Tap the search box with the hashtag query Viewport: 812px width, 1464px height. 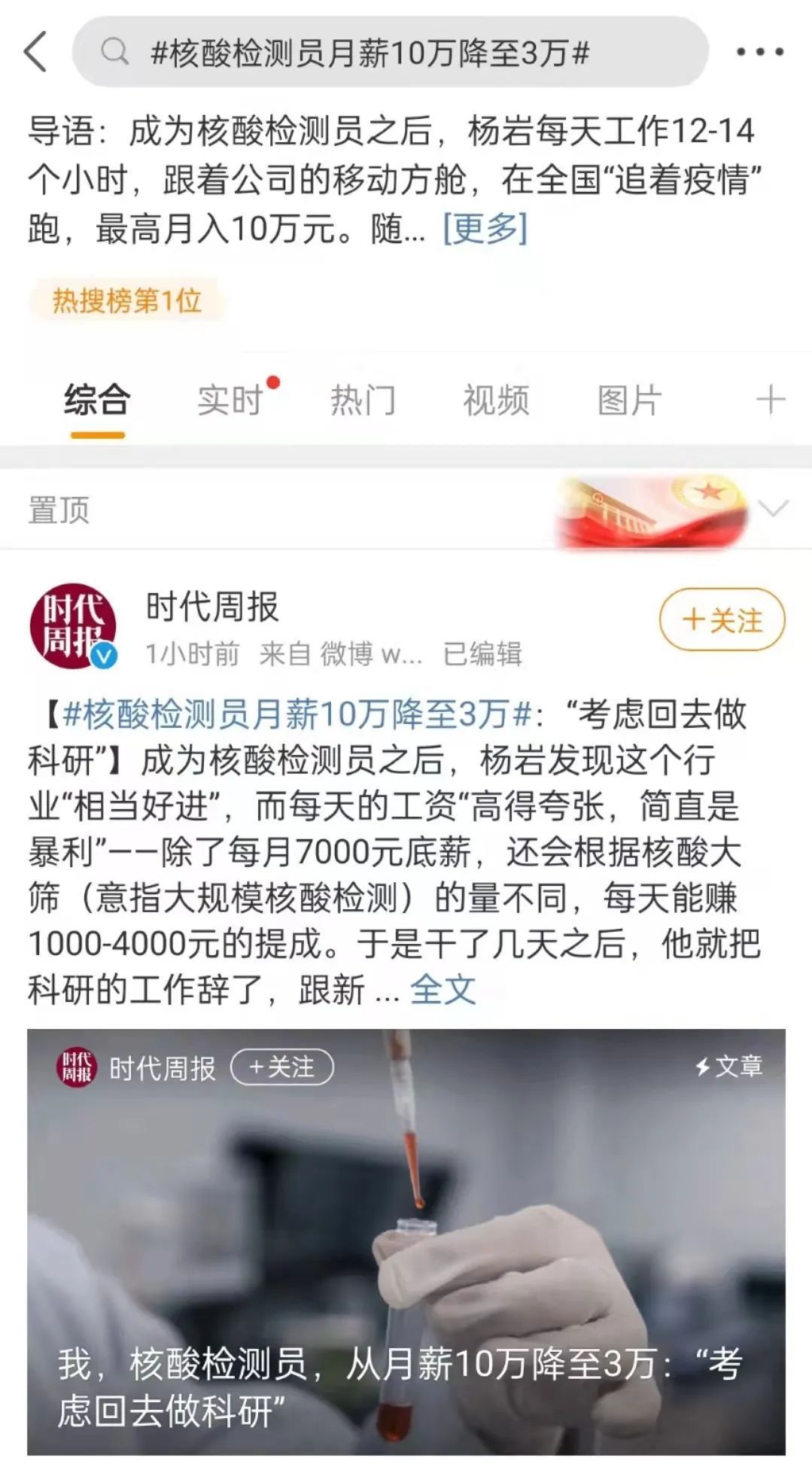pyautogui.click(x=390, y=52)
